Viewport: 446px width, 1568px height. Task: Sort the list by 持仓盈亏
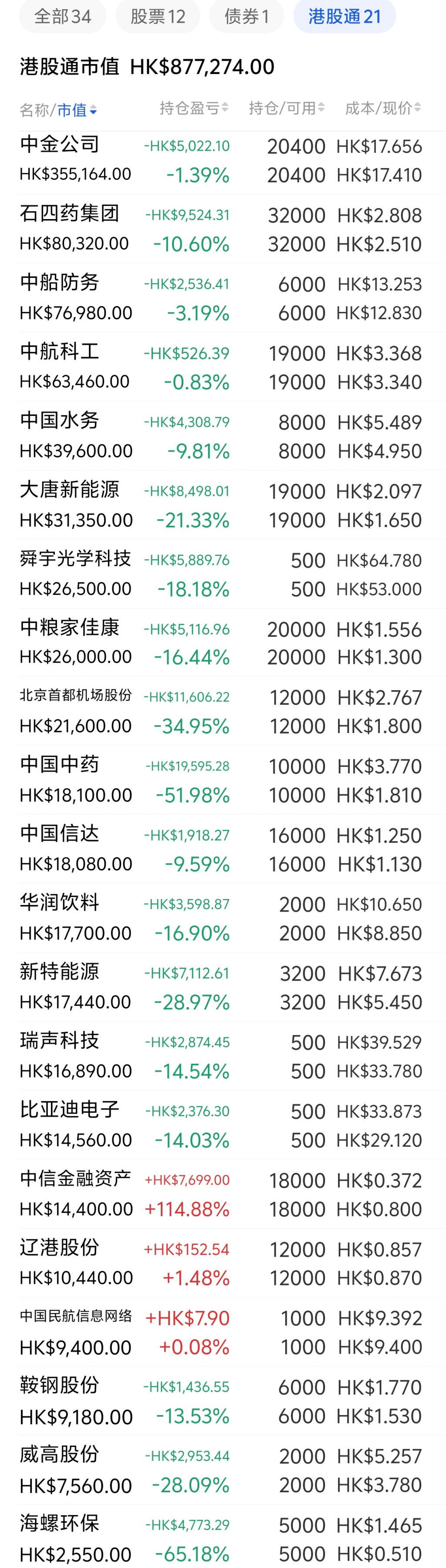point(193,108)
